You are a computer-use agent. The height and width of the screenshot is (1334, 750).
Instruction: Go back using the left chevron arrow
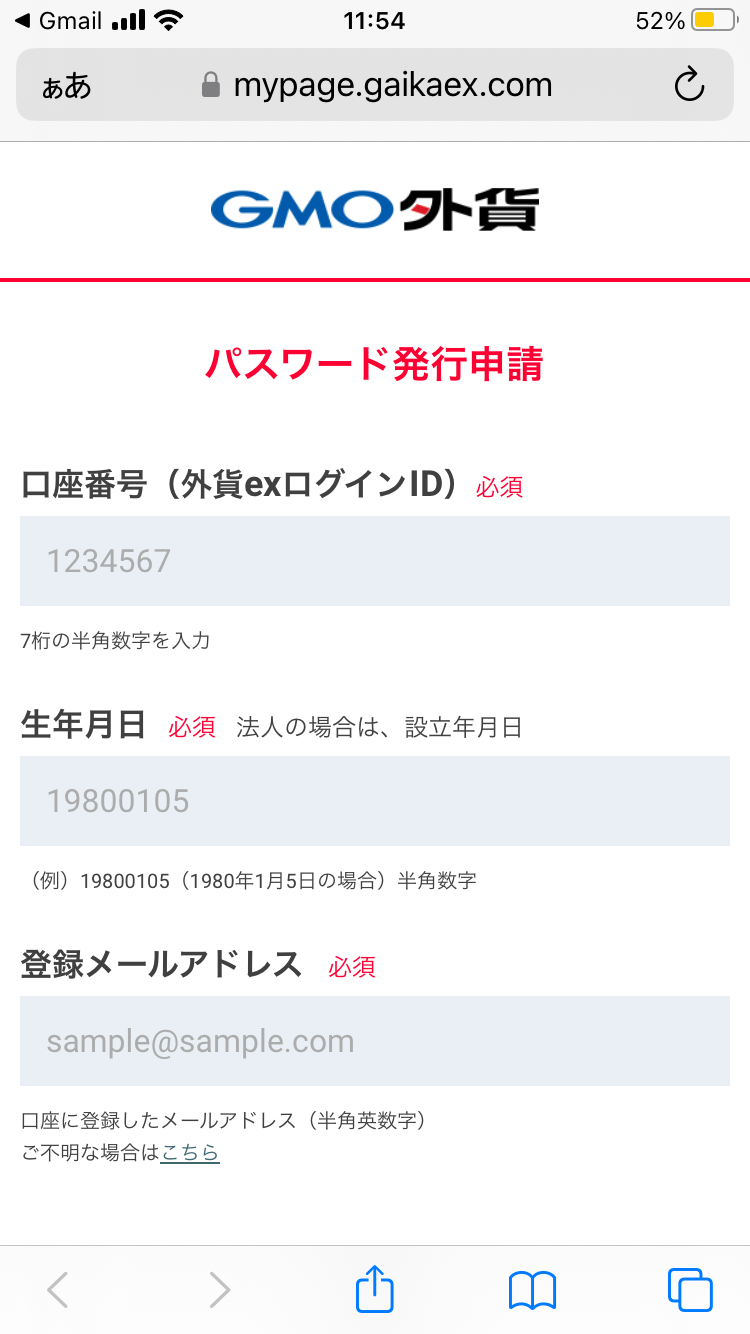click(x=57, y=1290)
